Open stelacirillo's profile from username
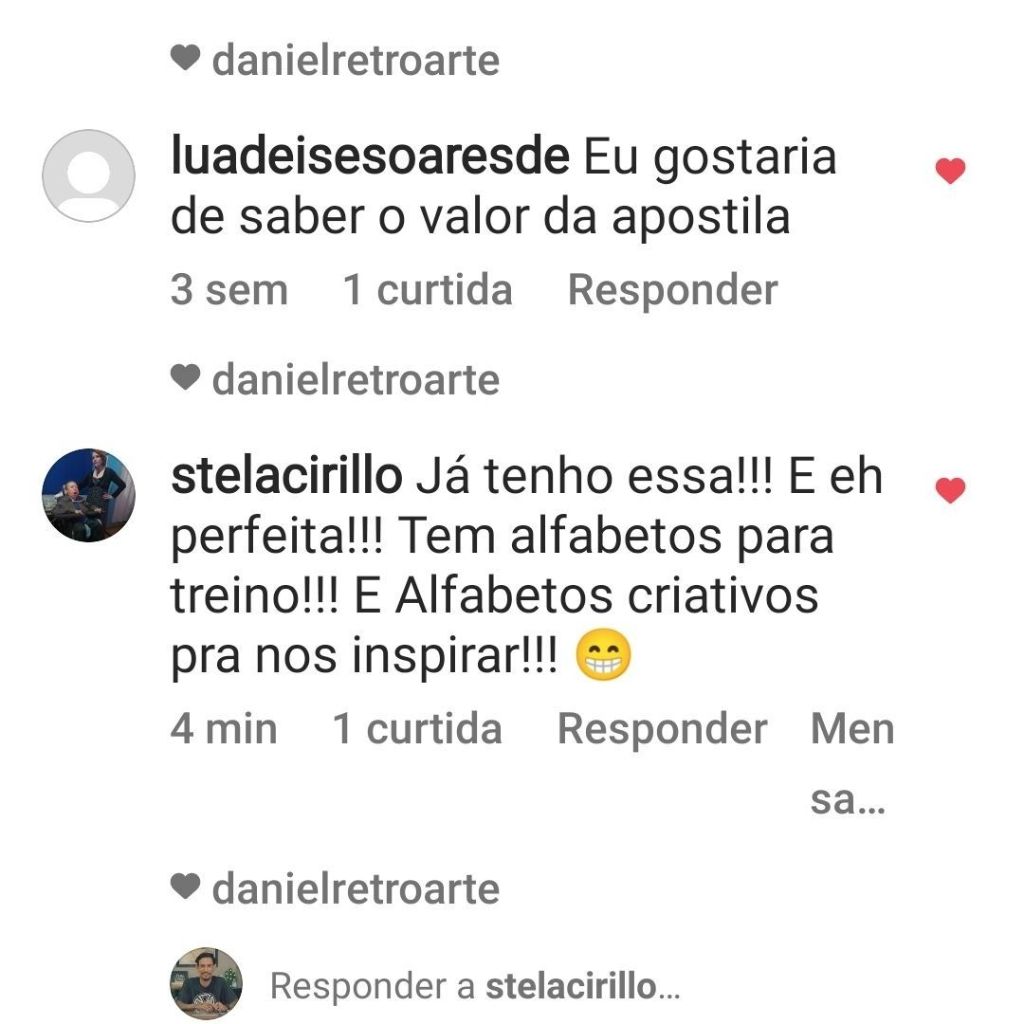The width and height of the screenshot is (1024, 1024). pos(286,476)
